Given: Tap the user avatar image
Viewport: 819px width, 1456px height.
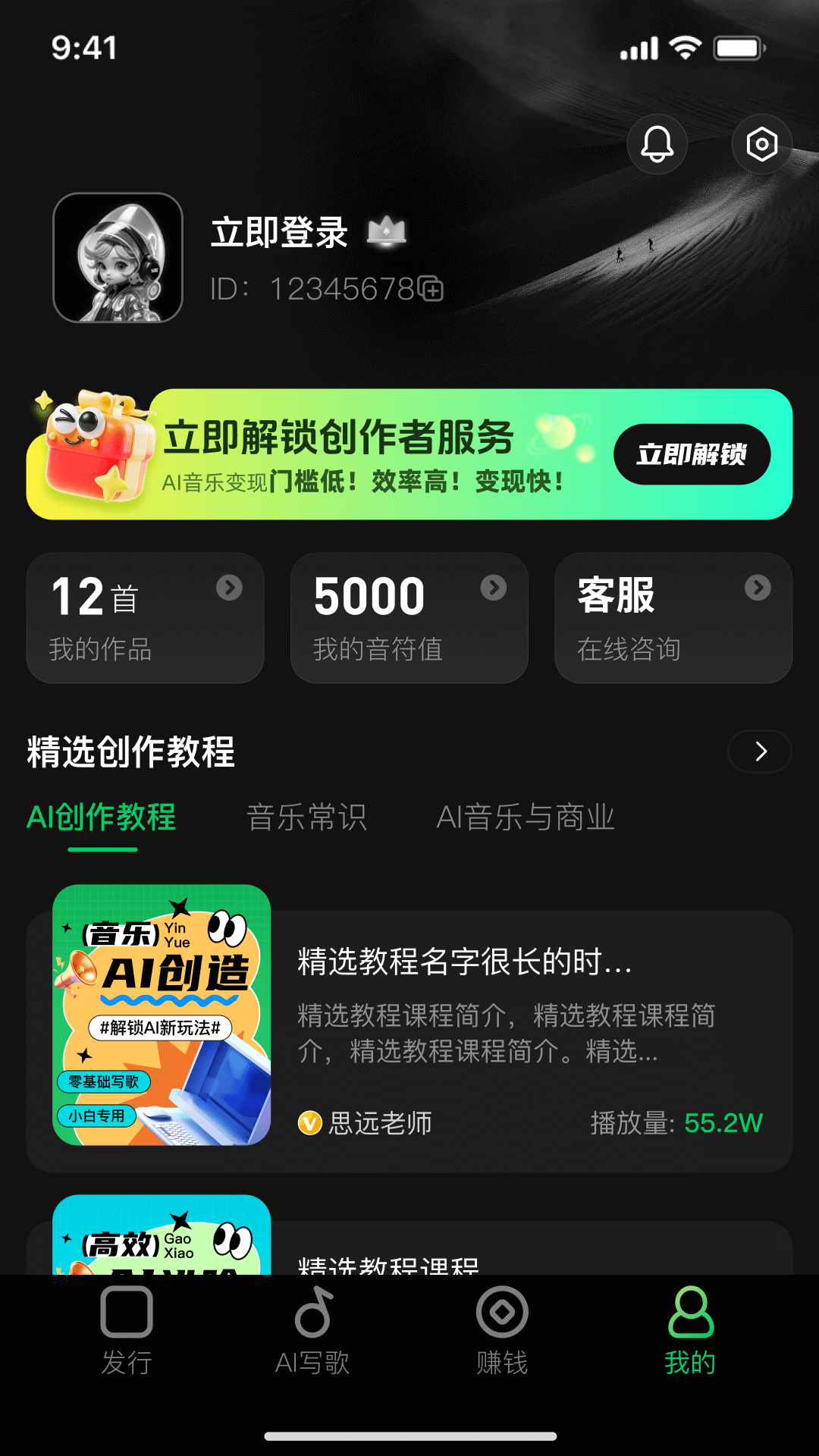Looking at the screenshot, I should 118,259.
